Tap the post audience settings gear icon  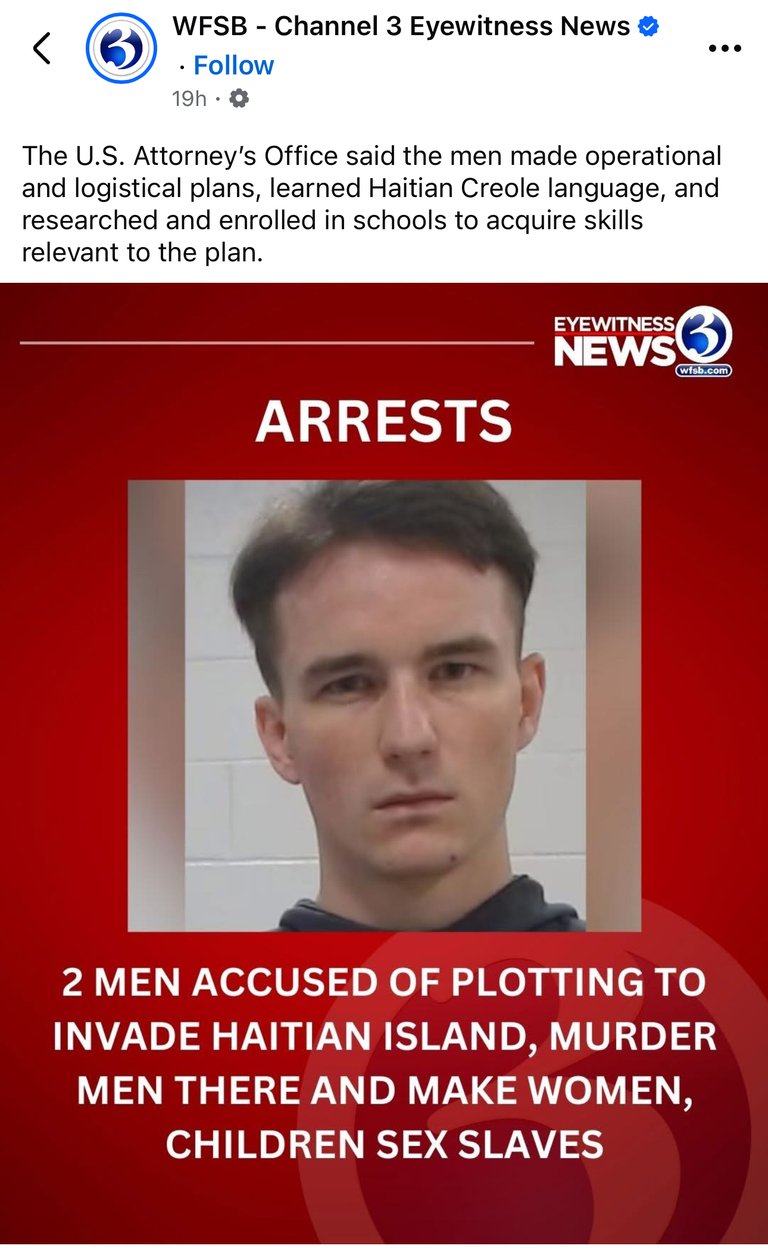click(238, 98)
